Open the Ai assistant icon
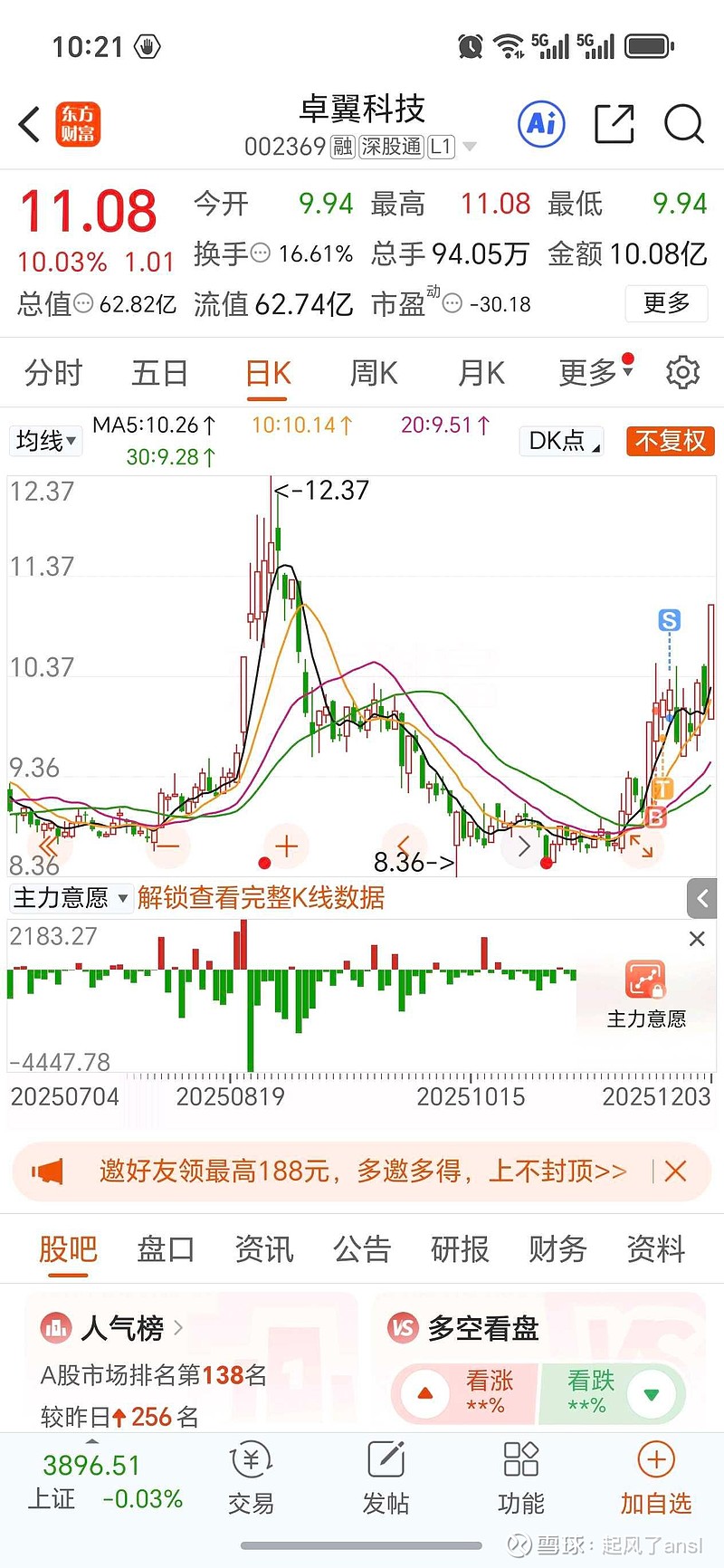 (541, 123)
